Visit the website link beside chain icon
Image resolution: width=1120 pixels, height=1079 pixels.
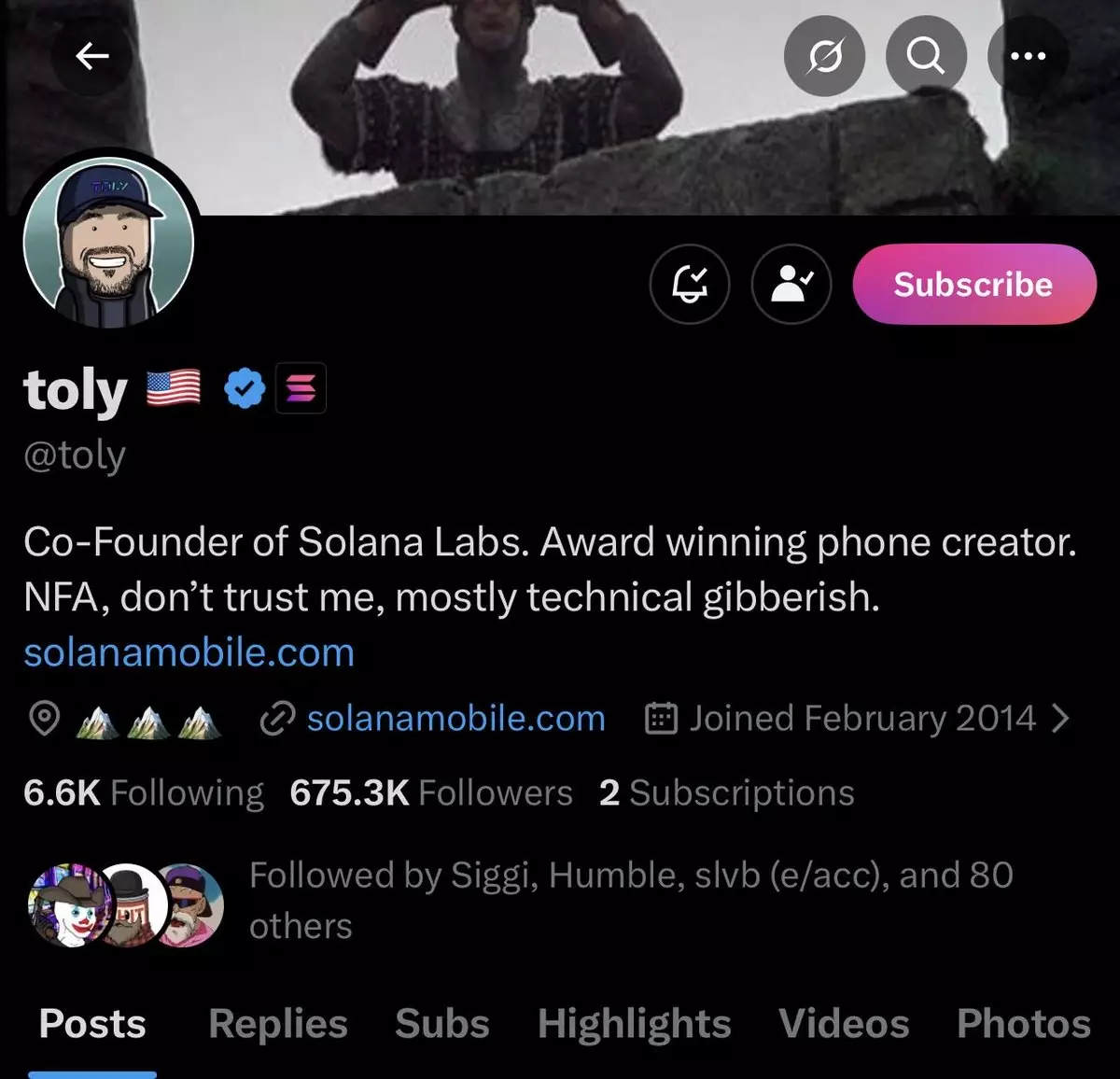pos(455,719)
